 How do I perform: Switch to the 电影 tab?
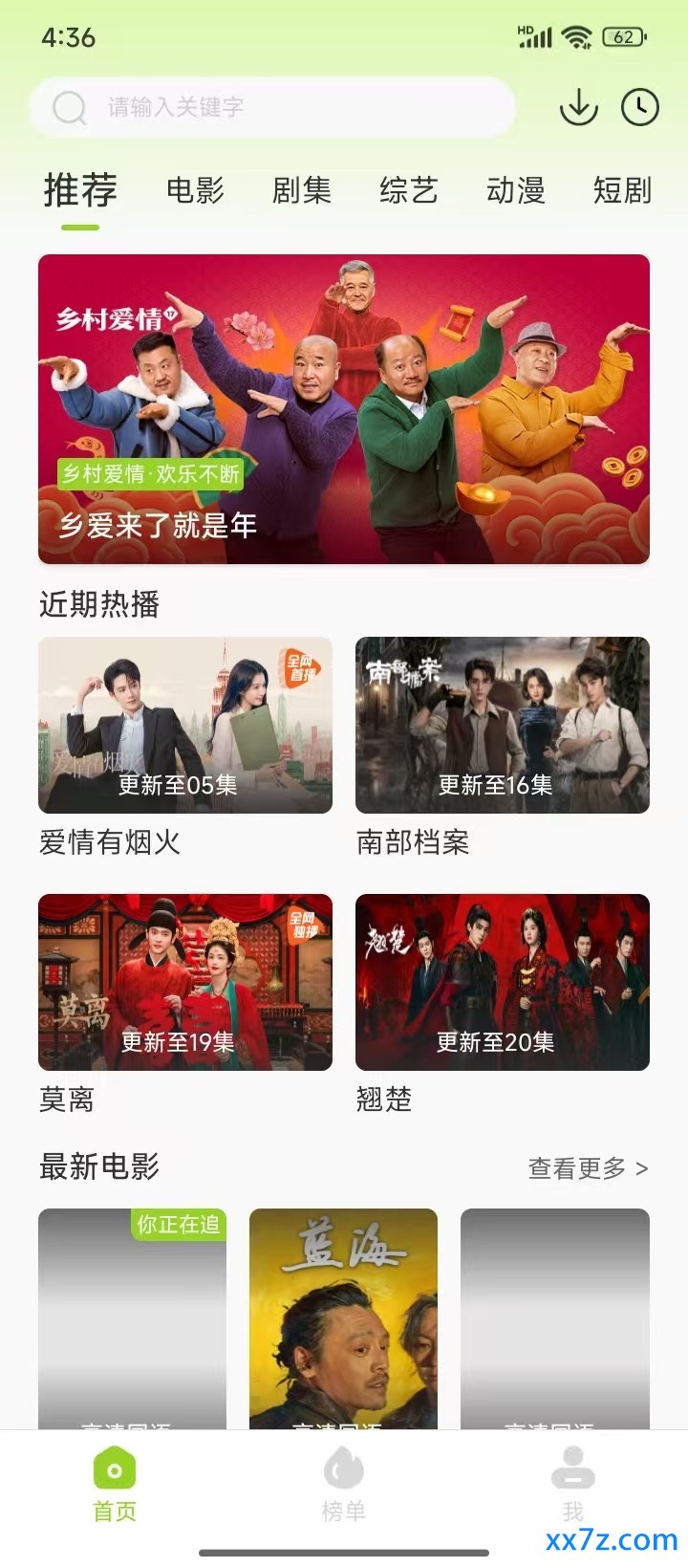[195, 190]
